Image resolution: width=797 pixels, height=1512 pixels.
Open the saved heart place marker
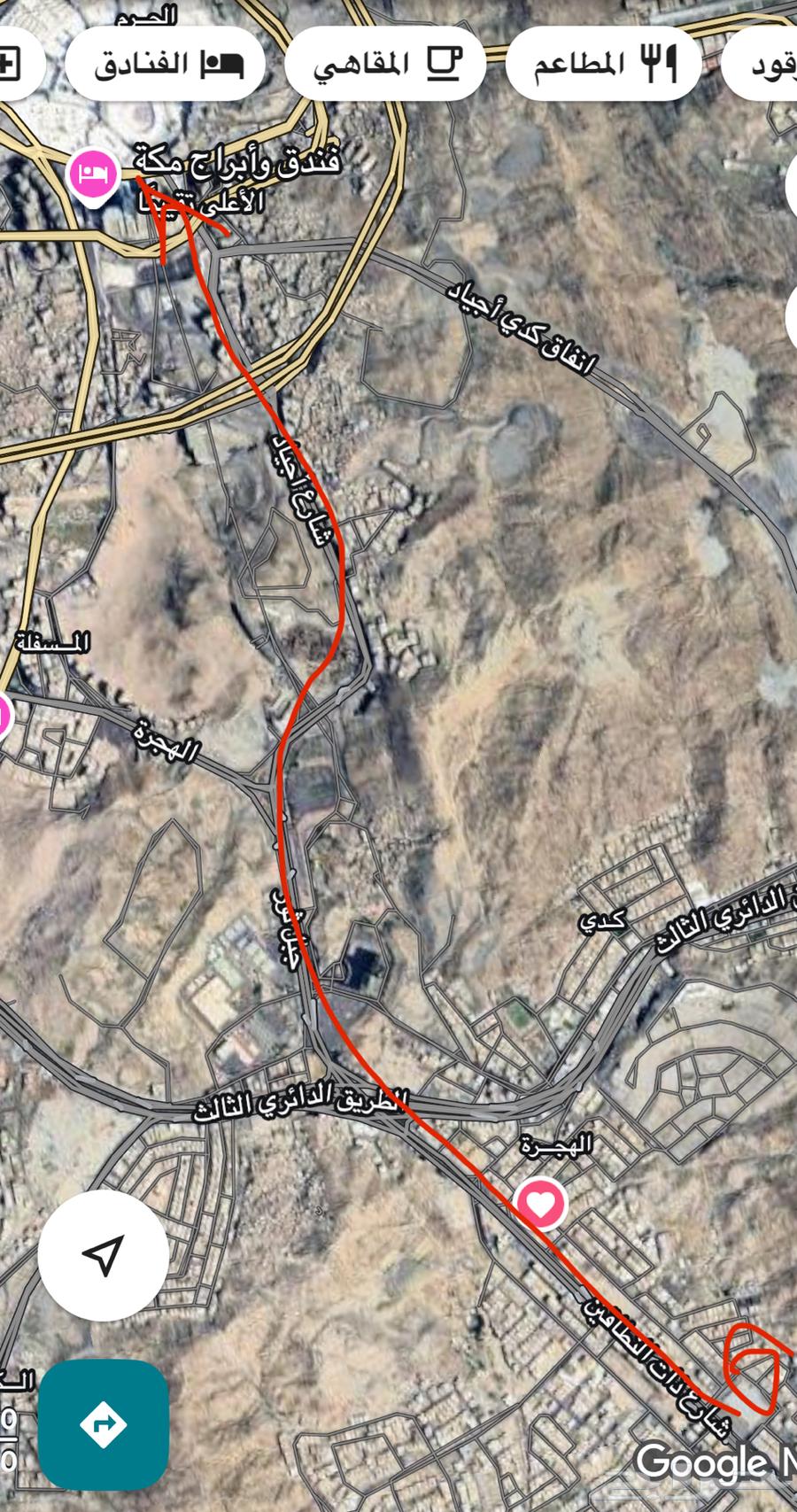point(541,1204)
